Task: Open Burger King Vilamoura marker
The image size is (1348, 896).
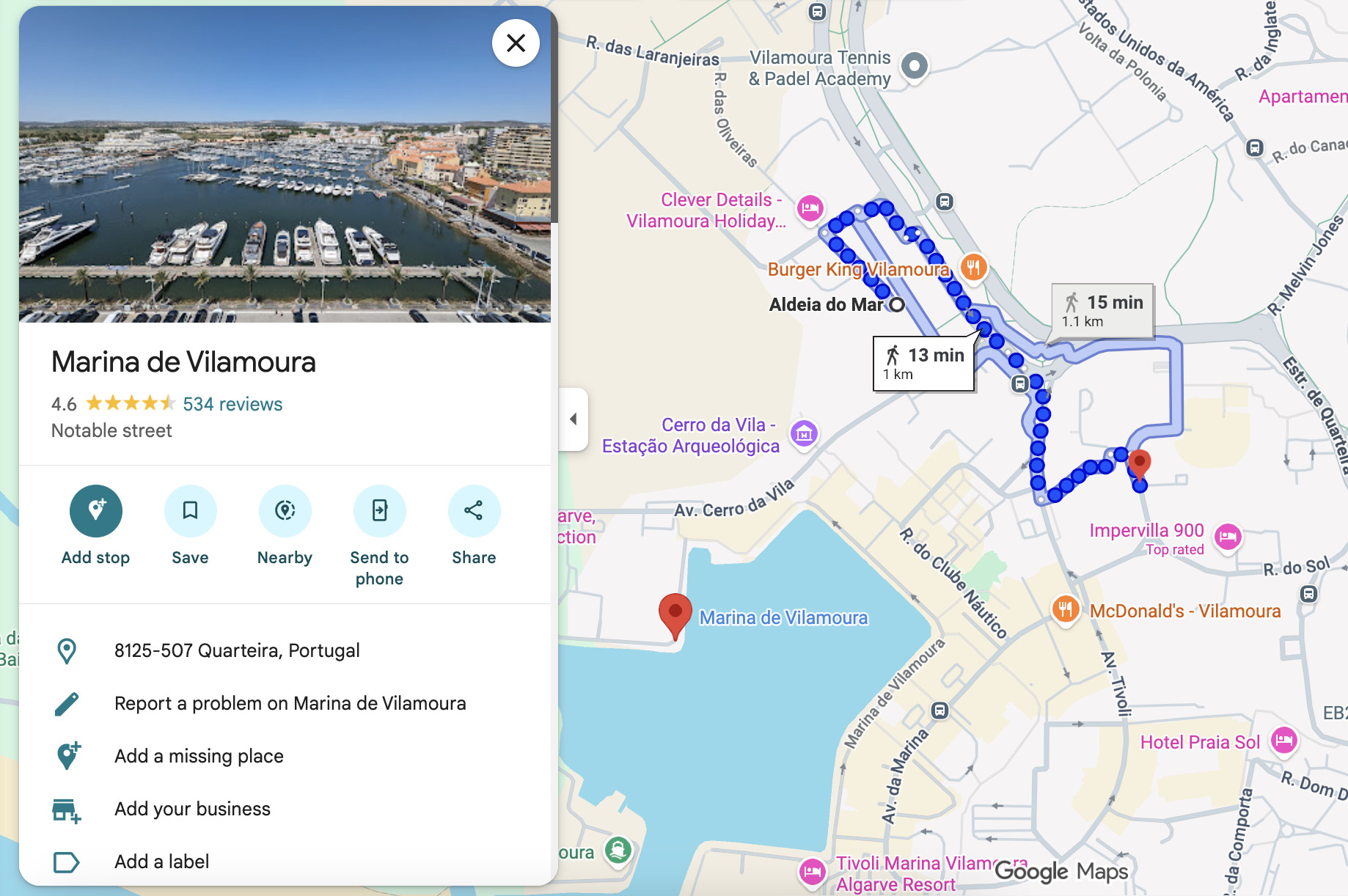Action: (973, 267)
